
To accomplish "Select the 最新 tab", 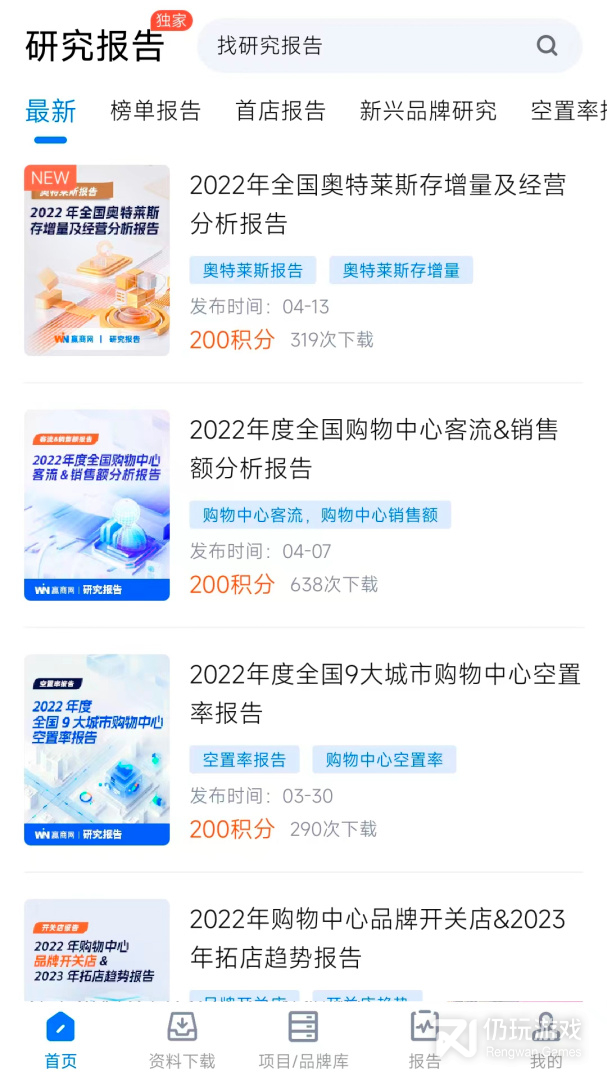I will pyautogui.click(x=50, y=111).
